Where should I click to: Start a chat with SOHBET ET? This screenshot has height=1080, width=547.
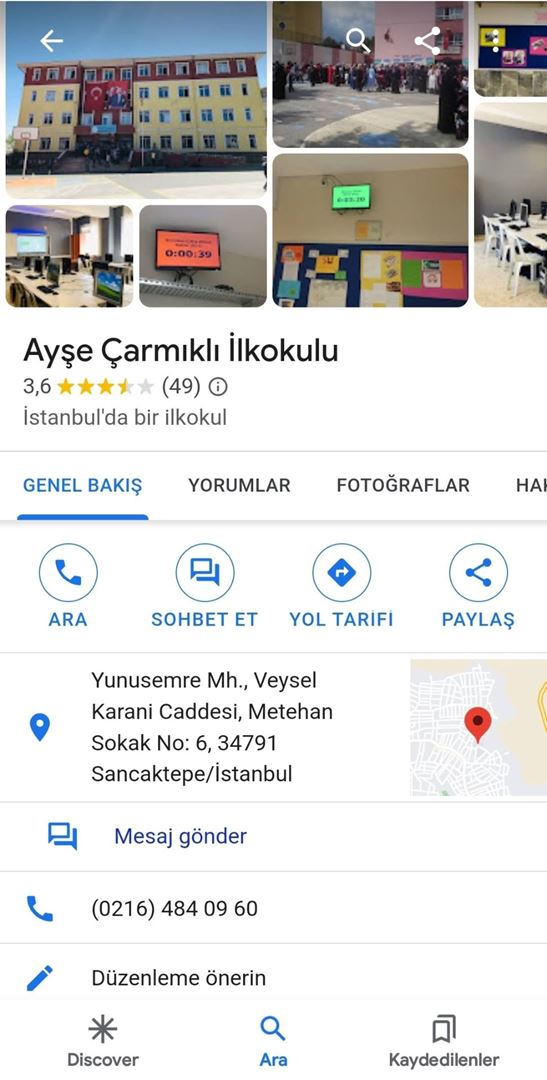(x=205, y=585)
